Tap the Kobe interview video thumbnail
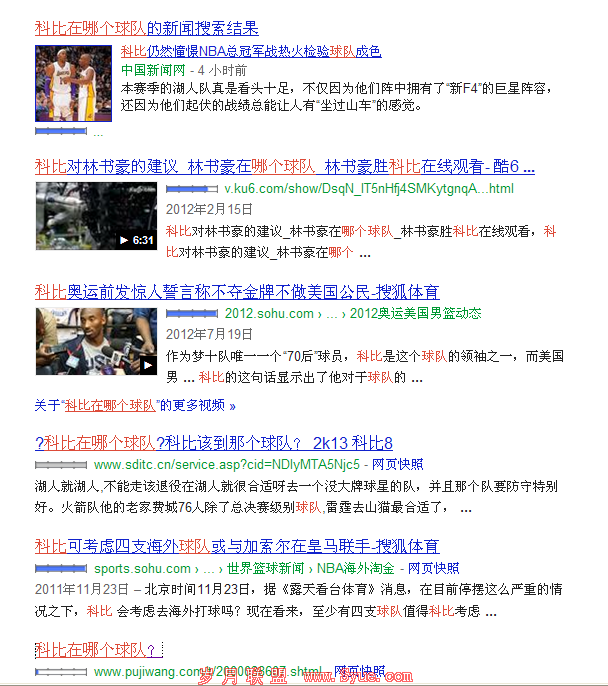The height and width of the screenshot is (686, 608). (96, 341)
